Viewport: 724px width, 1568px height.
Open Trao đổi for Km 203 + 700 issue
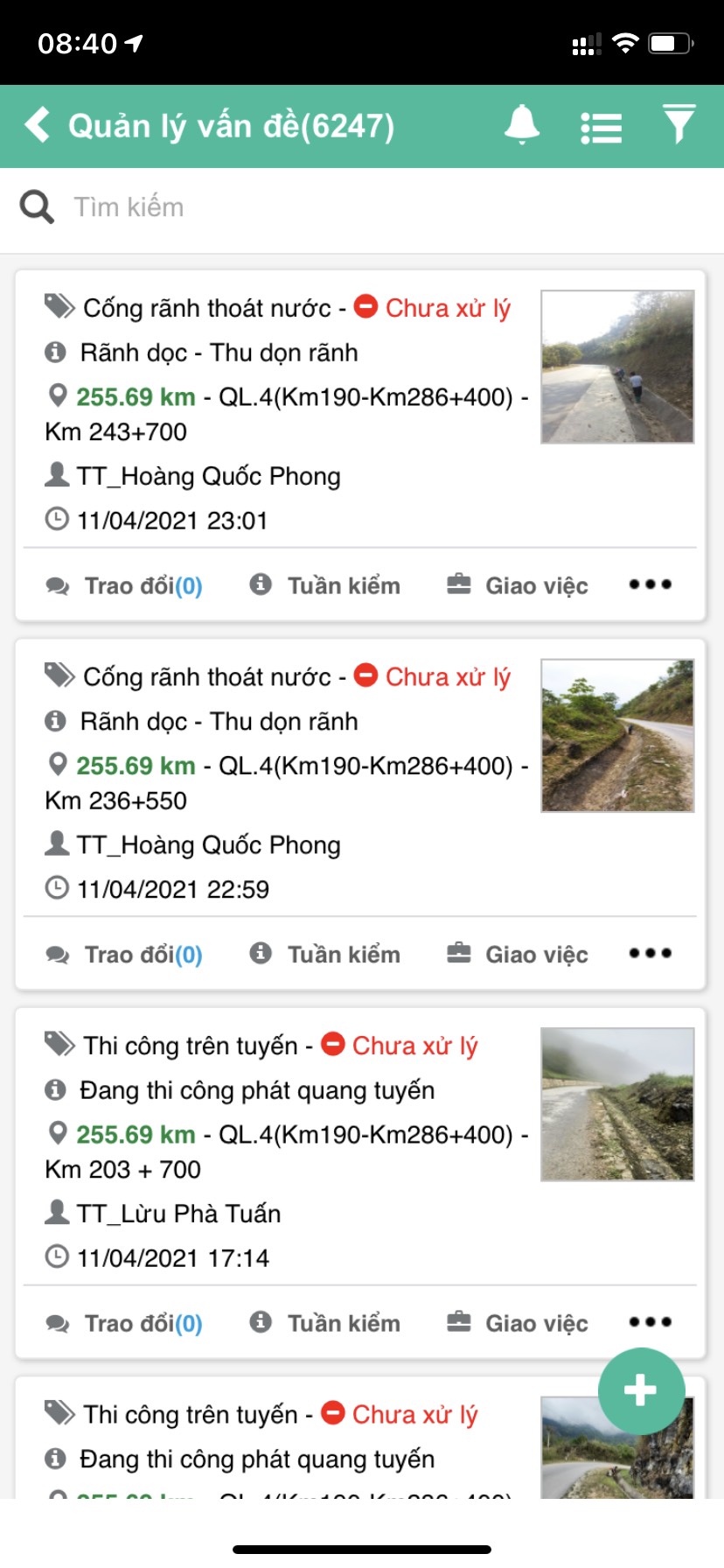pyautogui.click(x=125, y=1323)
